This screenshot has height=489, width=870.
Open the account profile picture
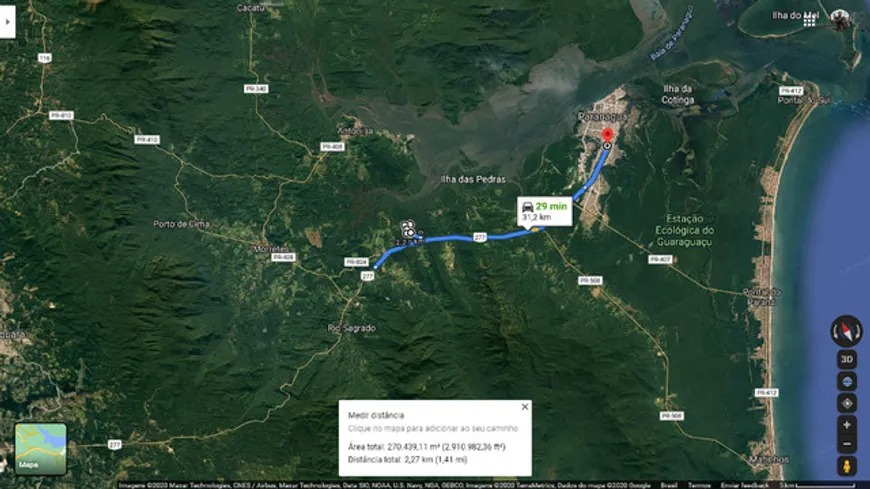(x=840, y=17)
